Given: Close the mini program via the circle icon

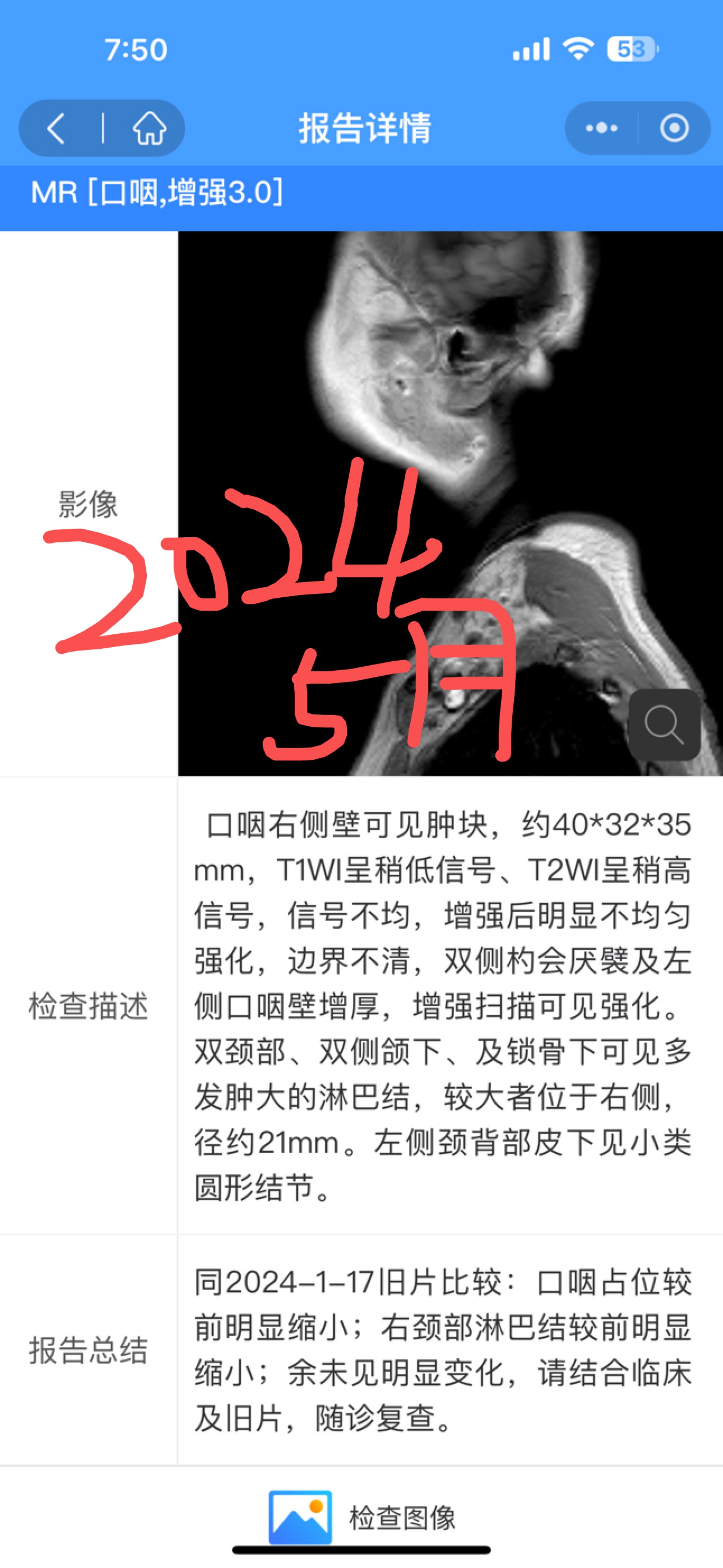Looking at the screenshot, I should tap(674, 129).
